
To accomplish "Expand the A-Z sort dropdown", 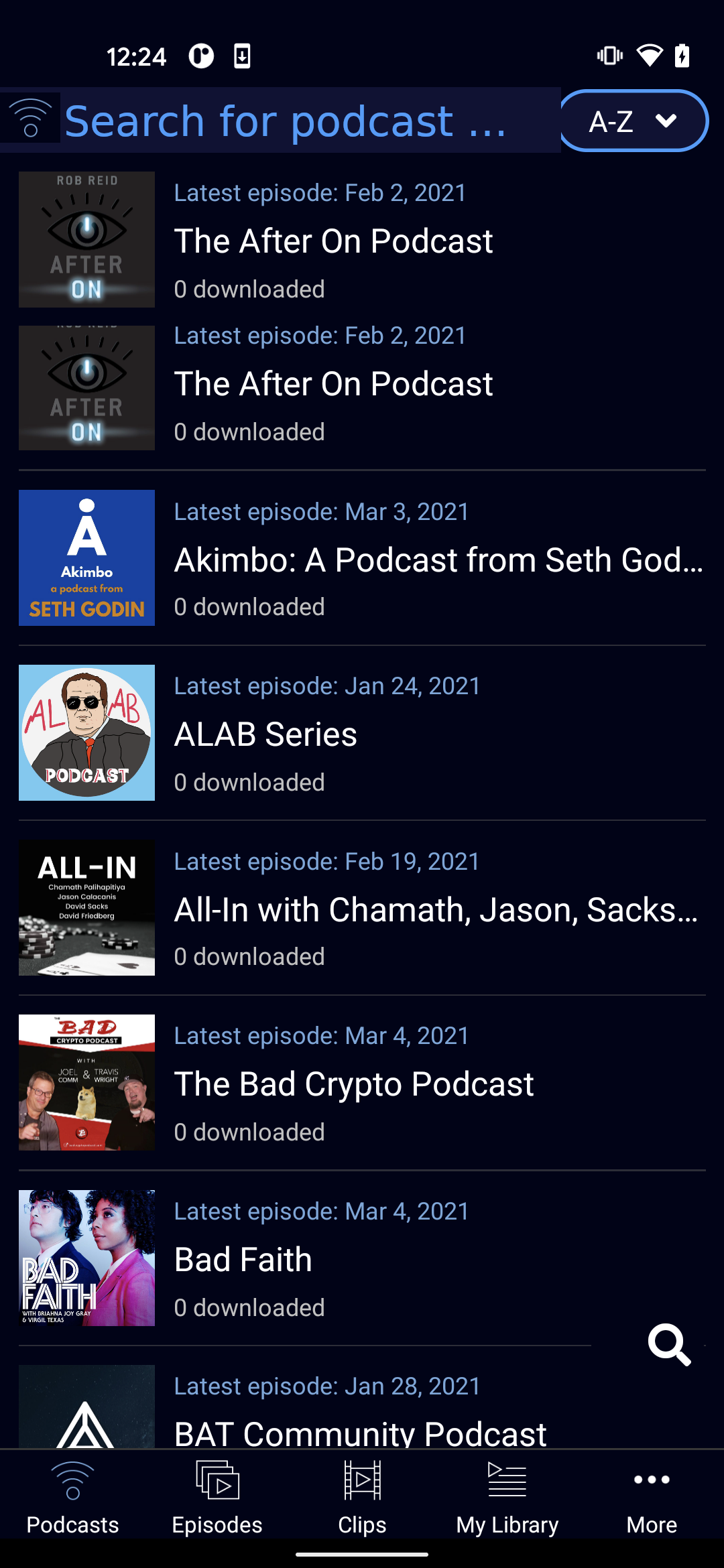I will point(633,121).
